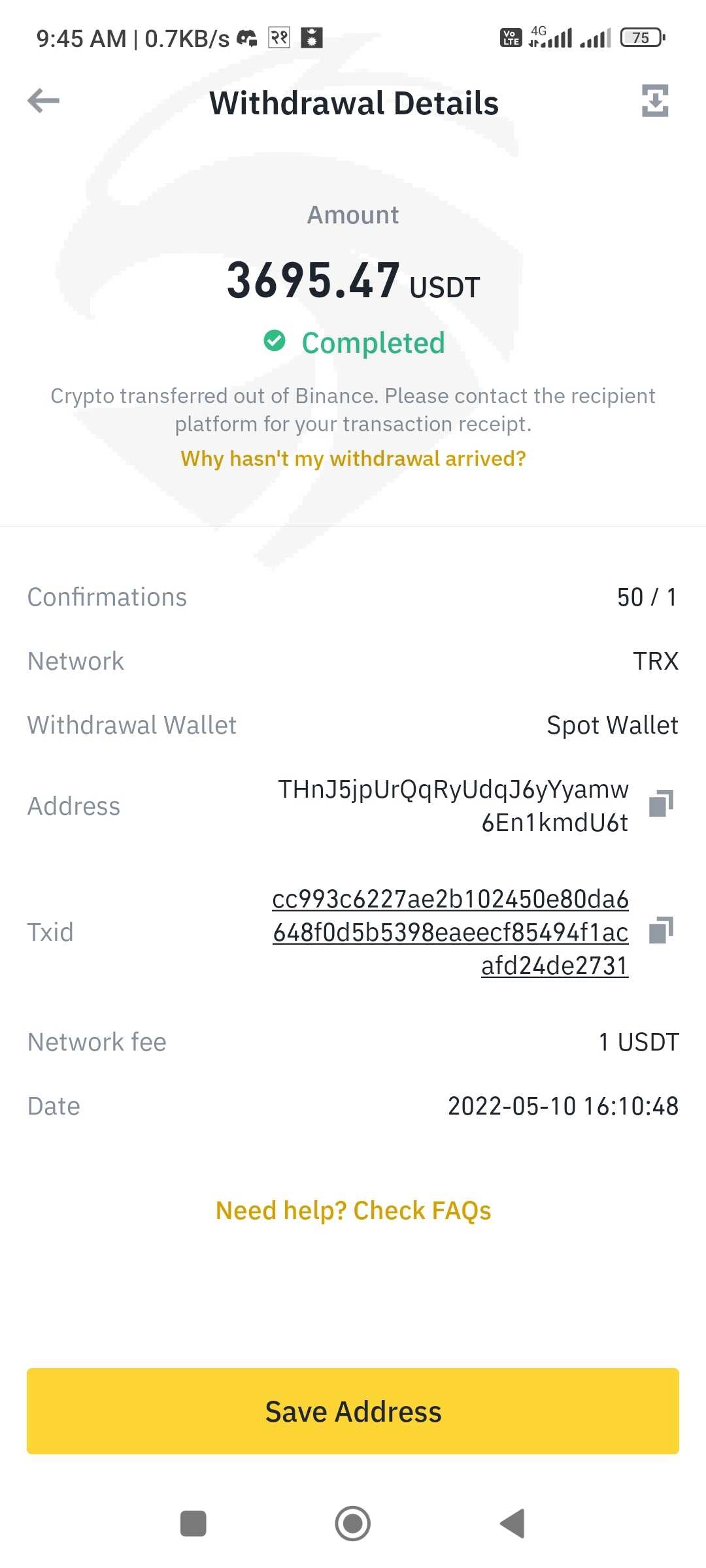706x1568 pixels.
Task: Download the withdrawal details receipt
Action: pos(655,101)
